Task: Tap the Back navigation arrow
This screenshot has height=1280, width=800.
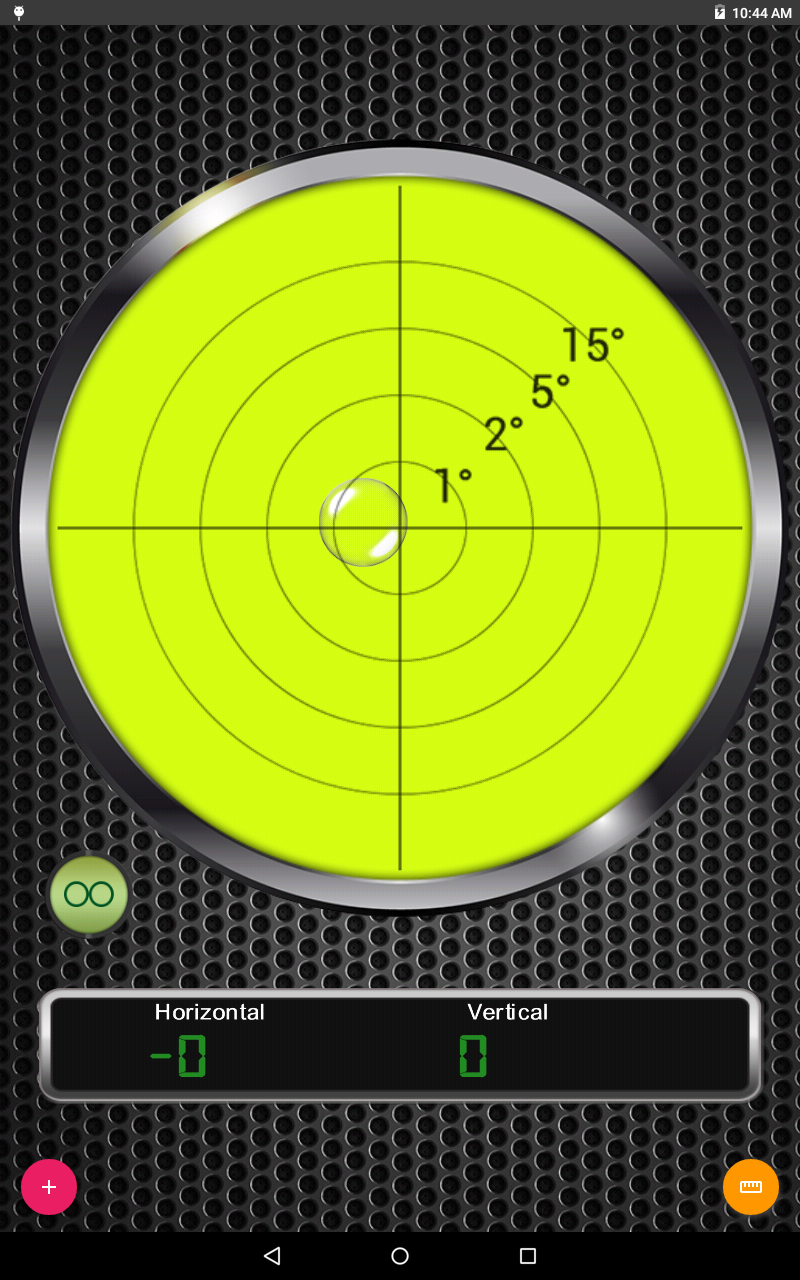Action: [272, 1256]
